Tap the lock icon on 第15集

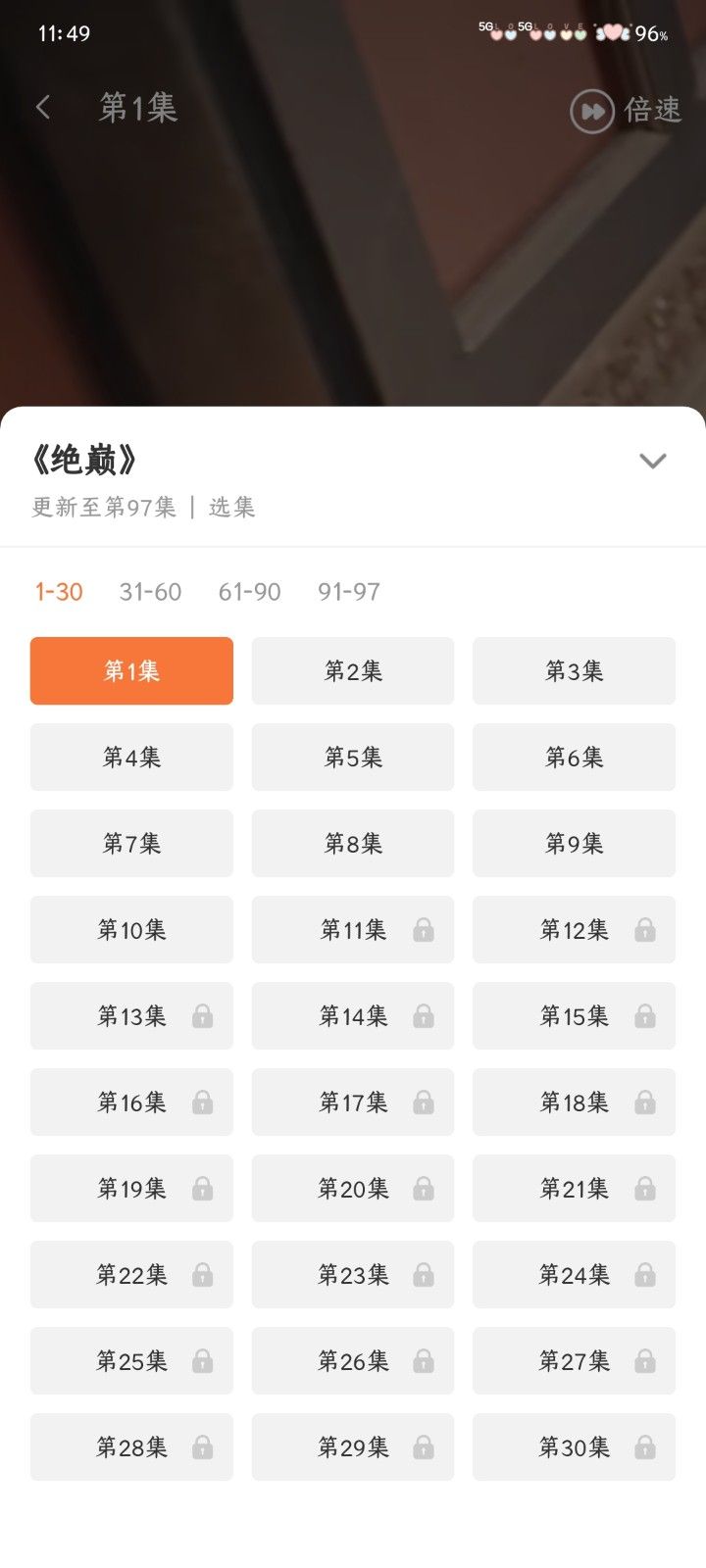[x=643, y=1015]
